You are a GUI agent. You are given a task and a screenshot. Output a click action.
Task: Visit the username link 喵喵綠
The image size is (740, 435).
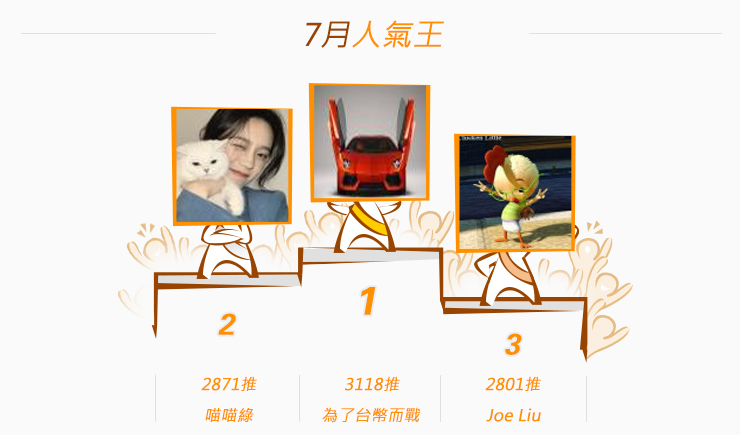click(229, 414)
